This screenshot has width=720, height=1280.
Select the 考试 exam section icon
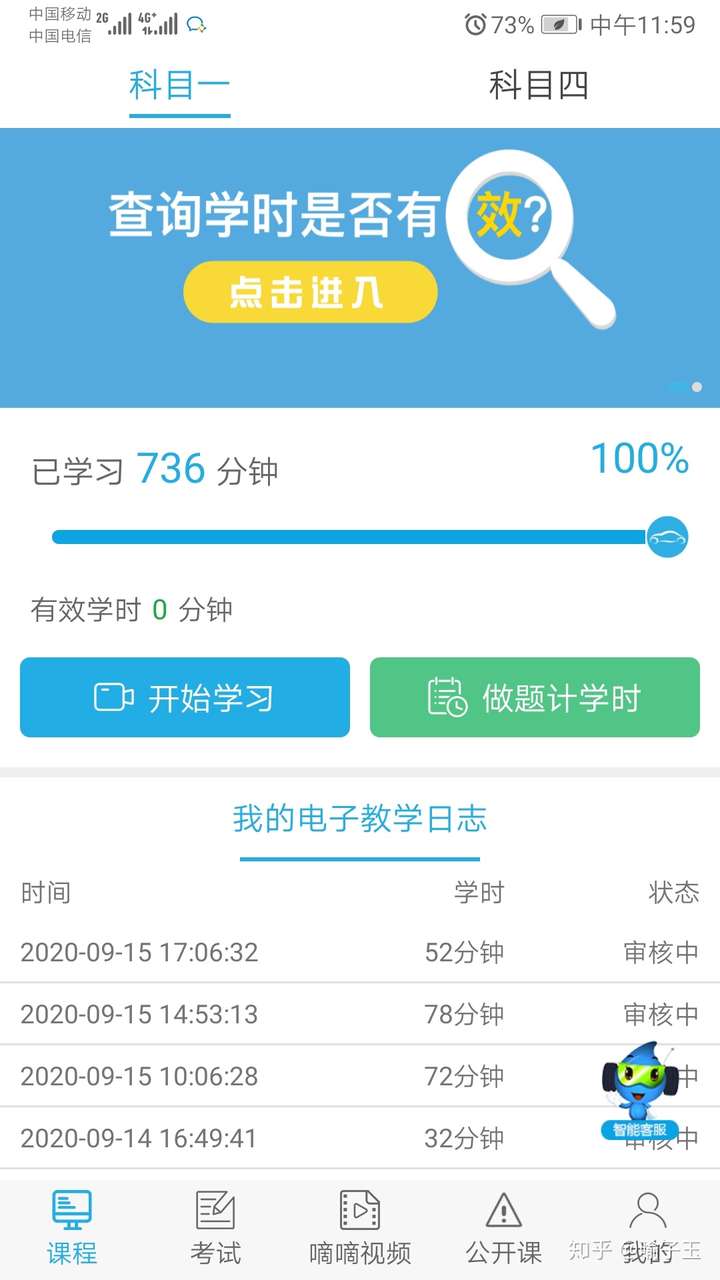215,1210
